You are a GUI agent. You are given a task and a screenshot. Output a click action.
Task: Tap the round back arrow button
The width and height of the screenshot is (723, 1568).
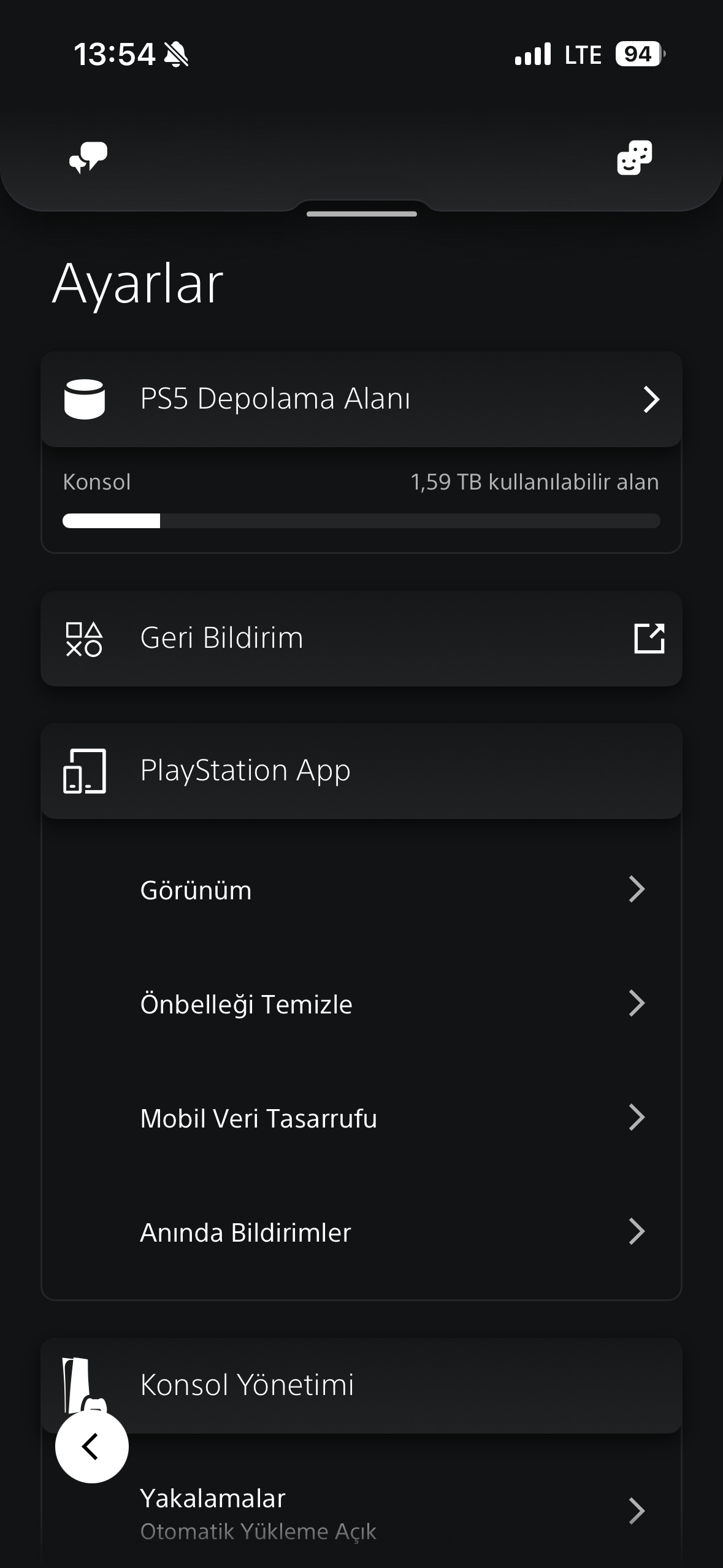(92, 1447)
